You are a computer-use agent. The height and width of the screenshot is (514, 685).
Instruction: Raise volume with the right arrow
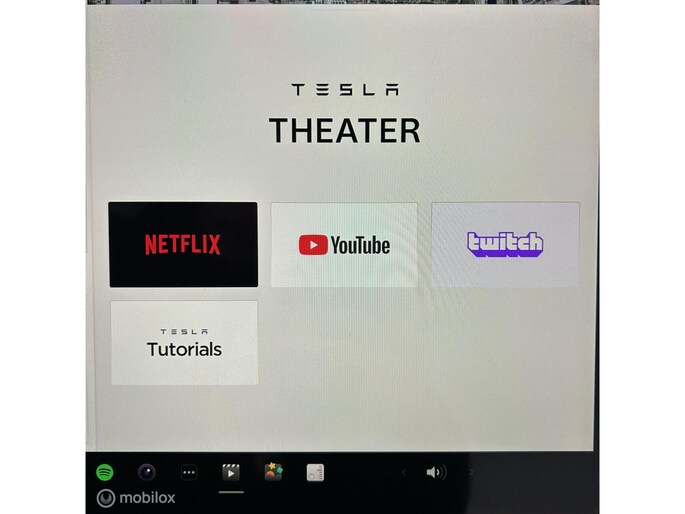click(x=471, y=472)
